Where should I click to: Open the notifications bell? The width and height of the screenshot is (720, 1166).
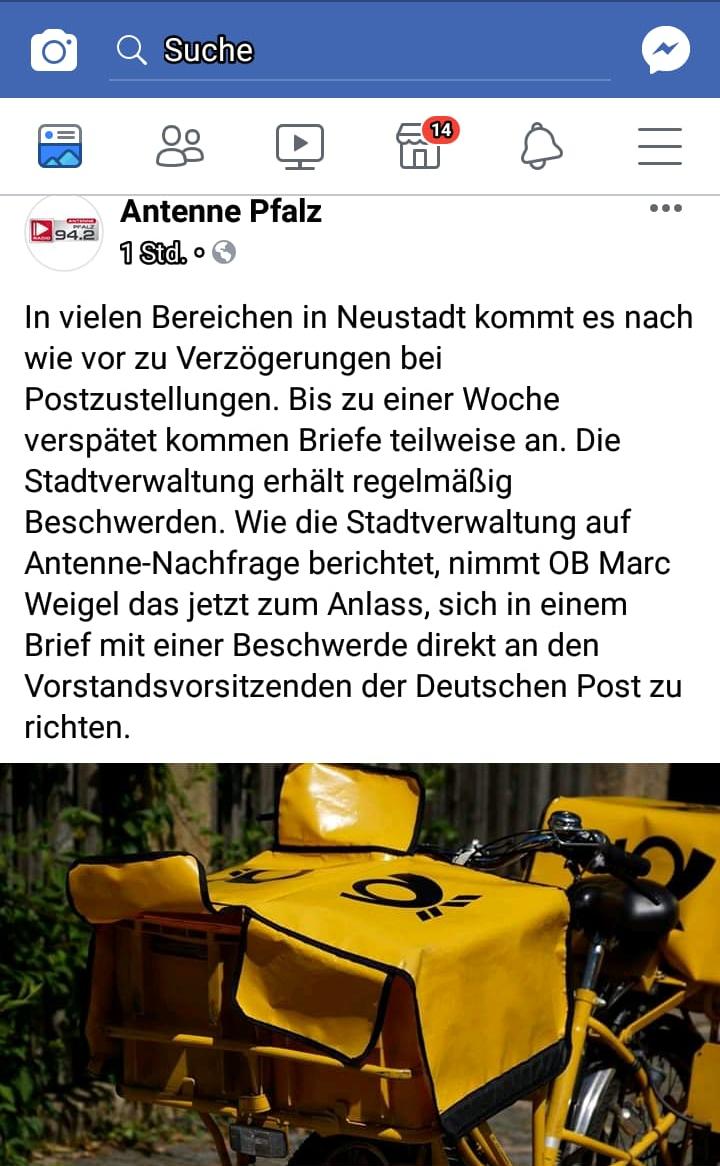541,146
